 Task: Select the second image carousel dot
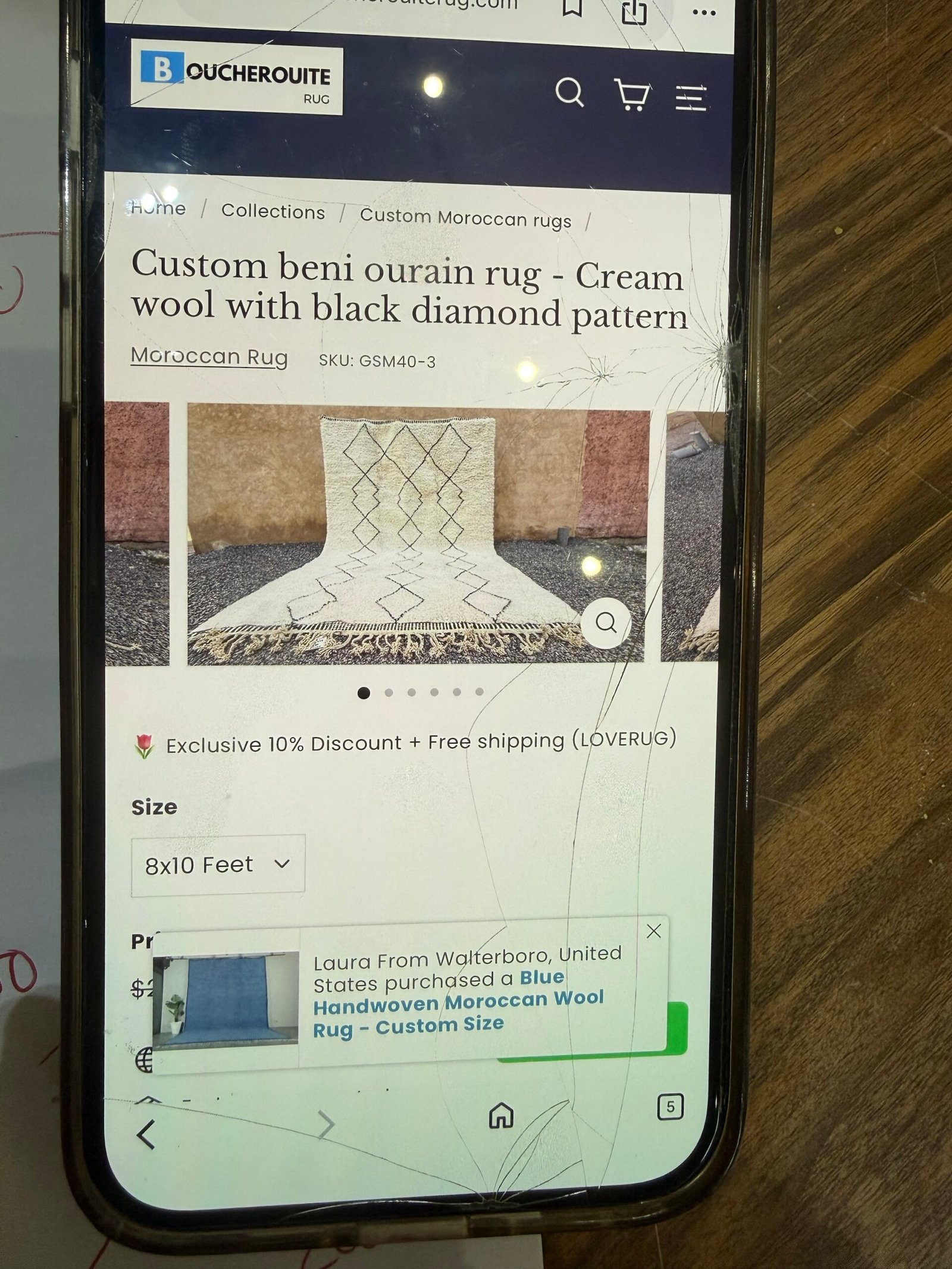[389, 693]
